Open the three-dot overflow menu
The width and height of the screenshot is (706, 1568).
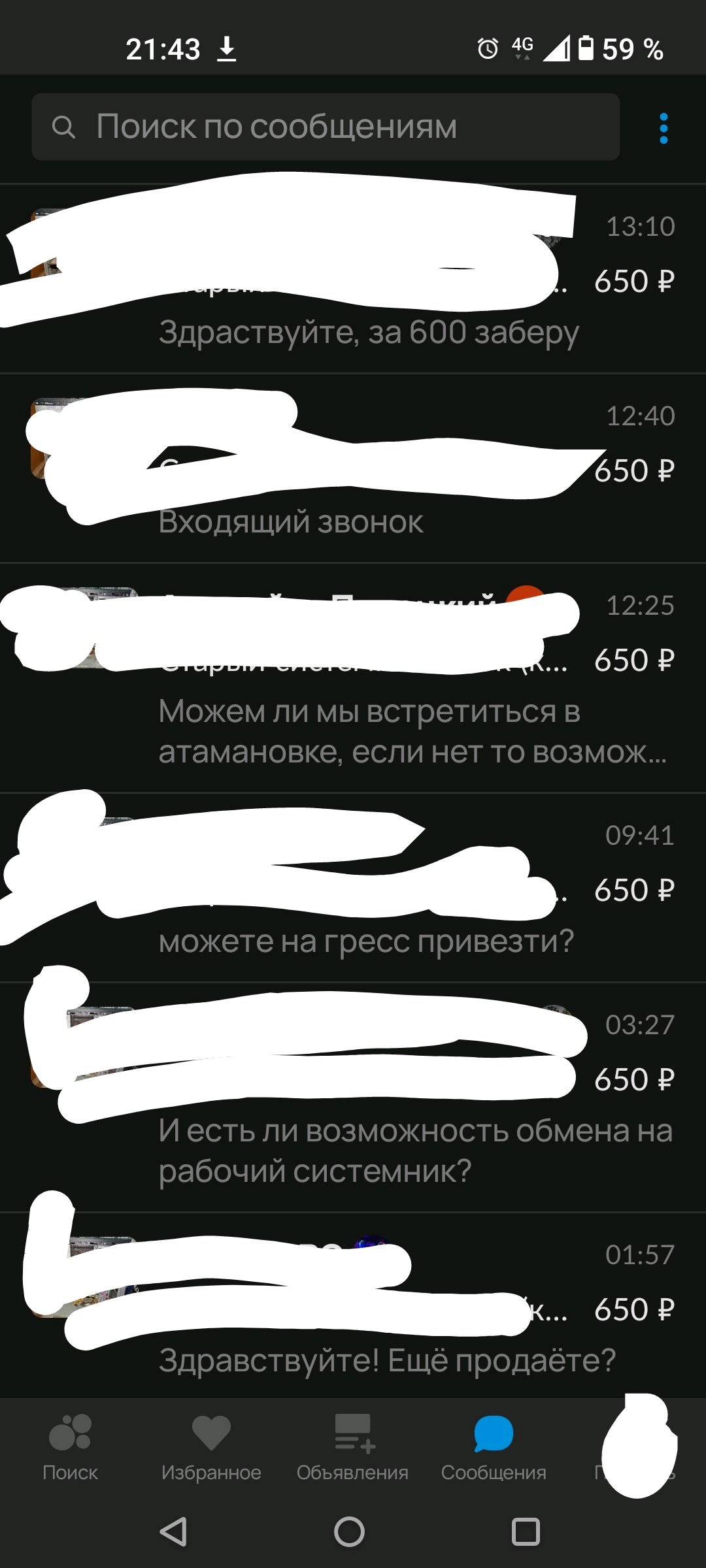(664, 128)
